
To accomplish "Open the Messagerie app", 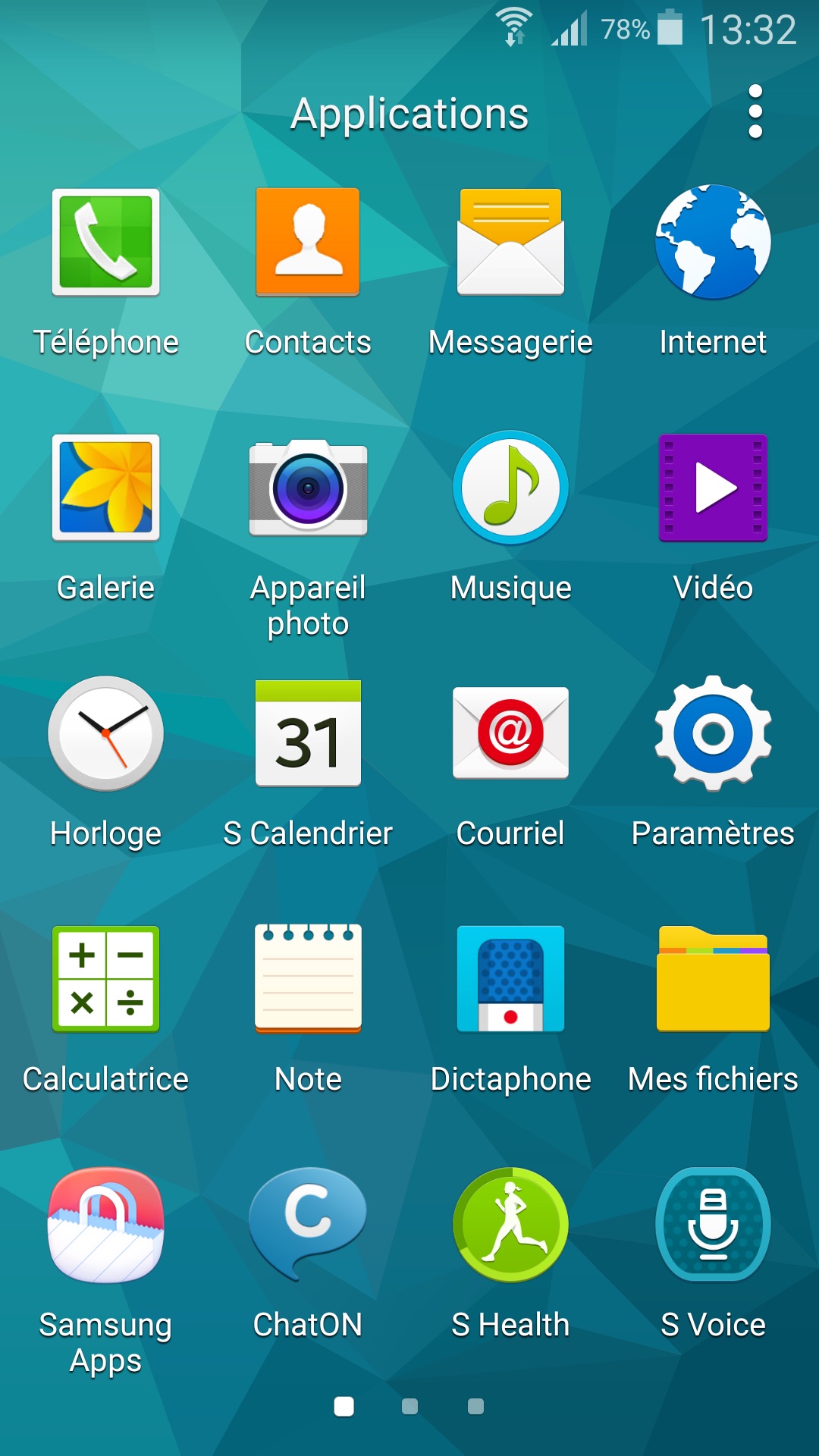I will coord(510,243).
